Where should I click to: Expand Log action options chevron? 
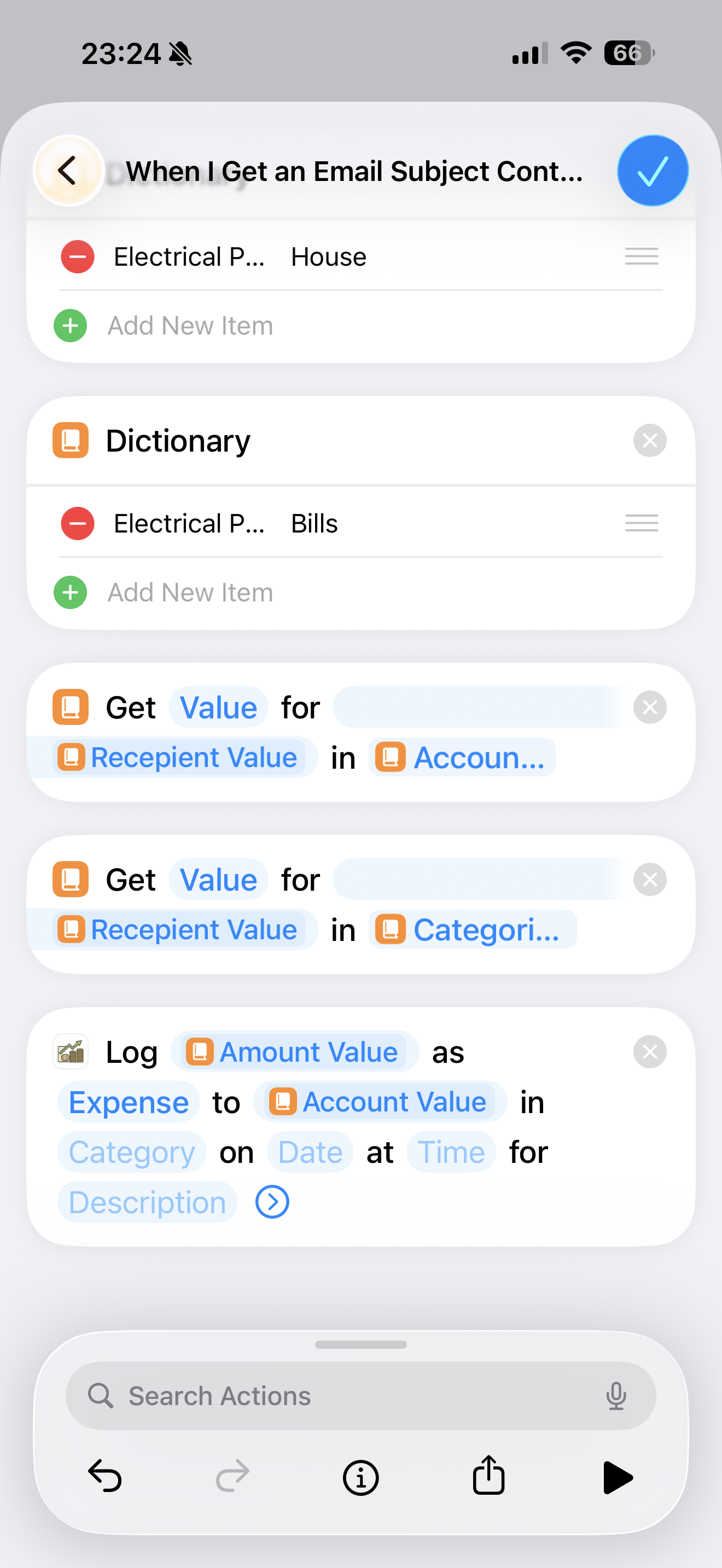coord(271,1202)
